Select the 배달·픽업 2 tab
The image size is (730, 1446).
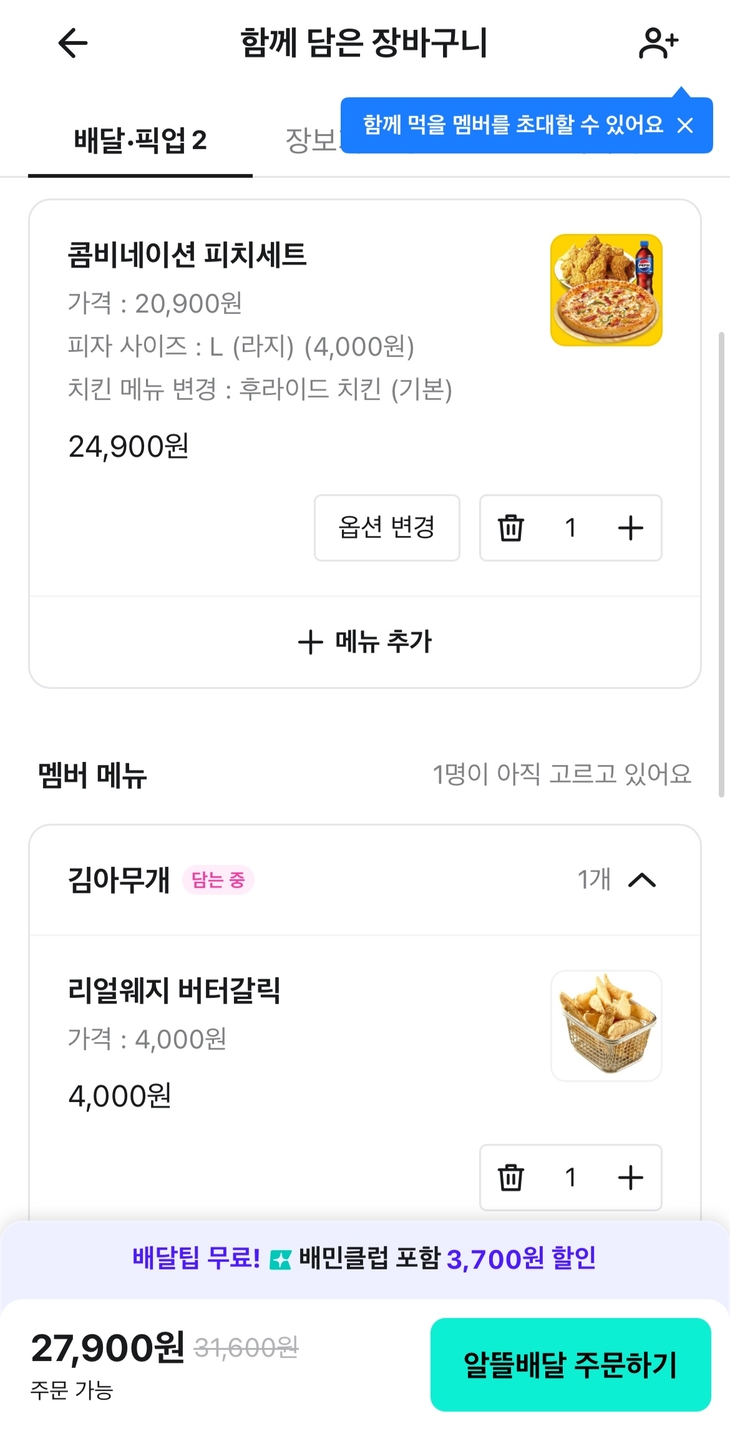(139, 137)
